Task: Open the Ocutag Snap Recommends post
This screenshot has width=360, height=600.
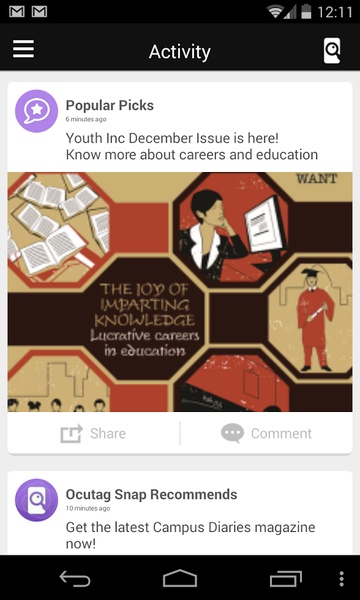Action: click(180, 514)
